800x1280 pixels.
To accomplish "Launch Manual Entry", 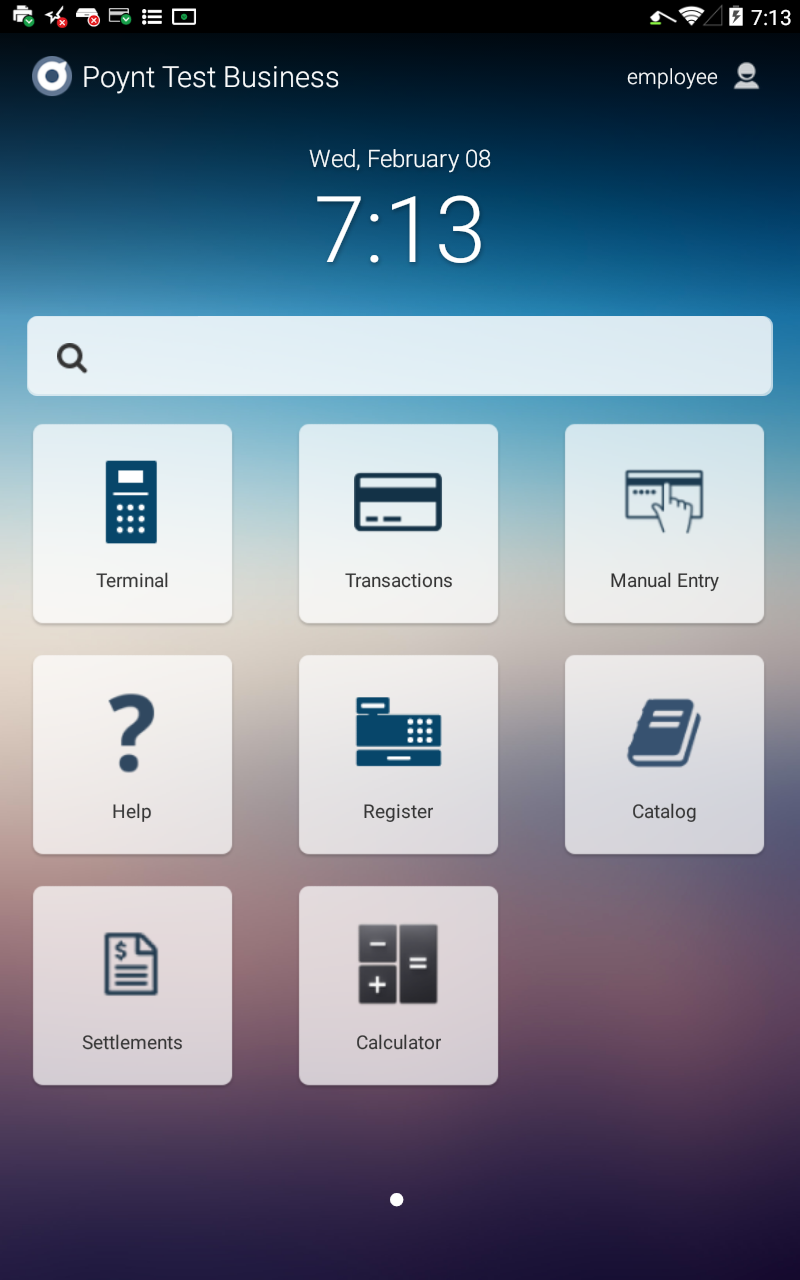I will click(664, 523).
